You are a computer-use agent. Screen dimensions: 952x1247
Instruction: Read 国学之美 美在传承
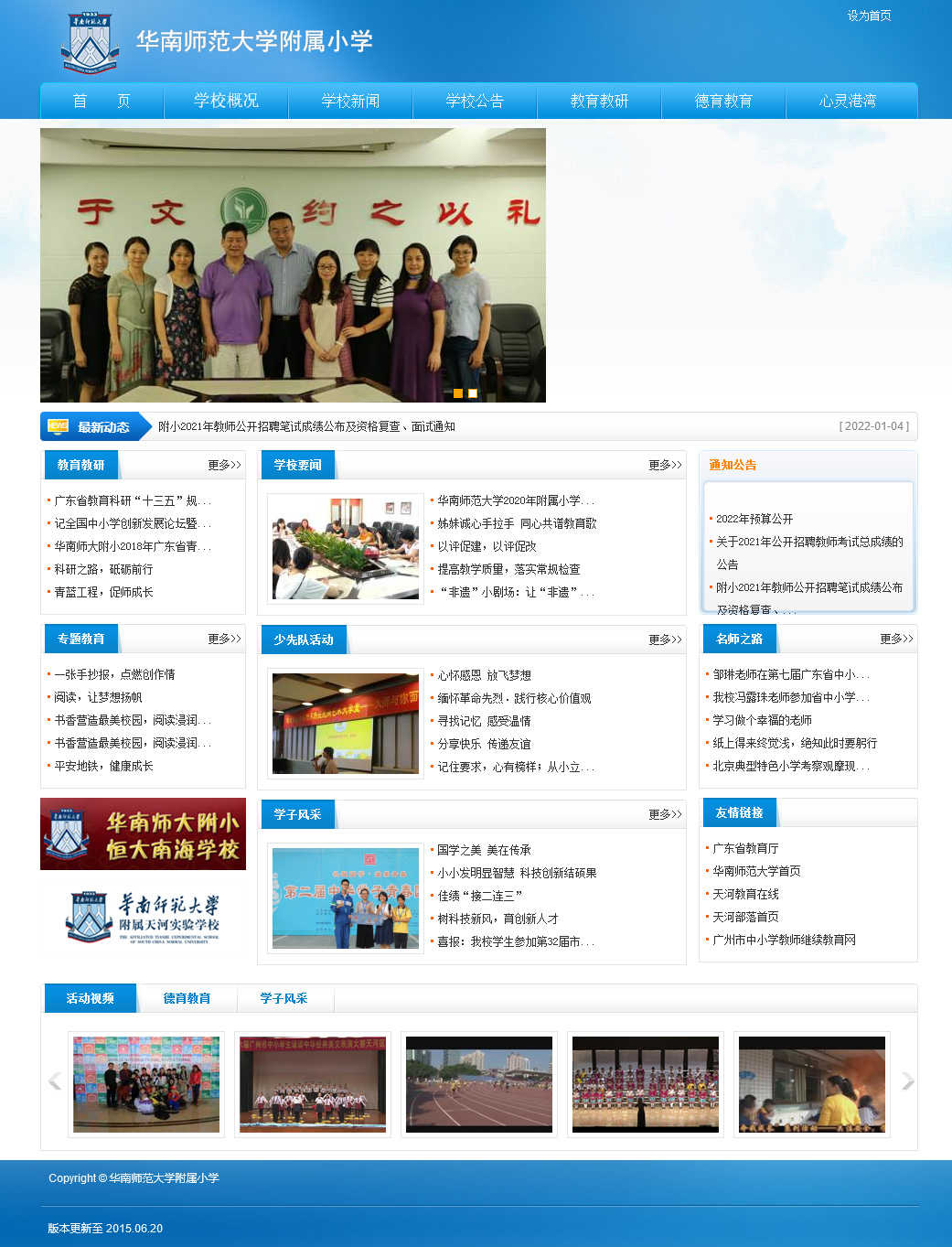[484, 850]
